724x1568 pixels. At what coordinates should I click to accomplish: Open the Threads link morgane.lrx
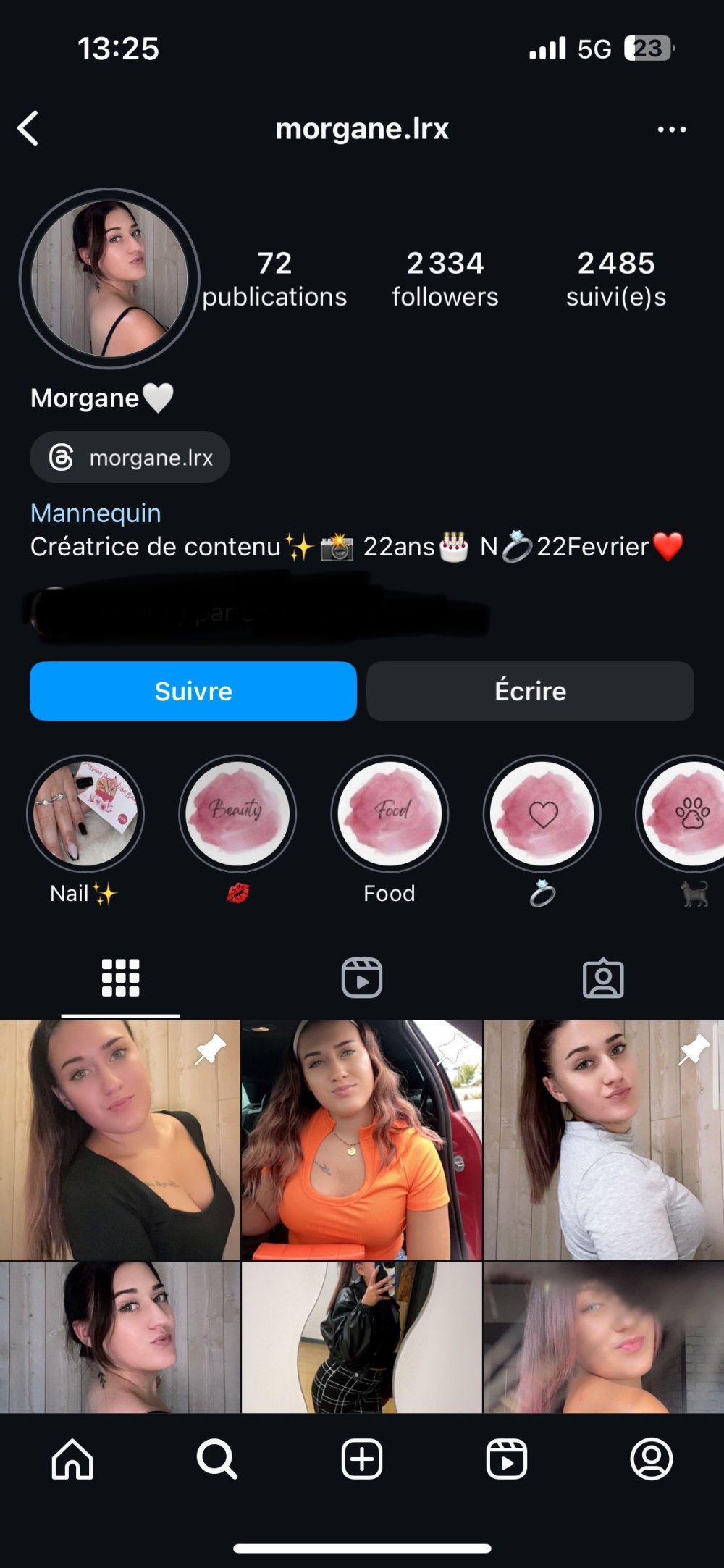tap(130, 458)
